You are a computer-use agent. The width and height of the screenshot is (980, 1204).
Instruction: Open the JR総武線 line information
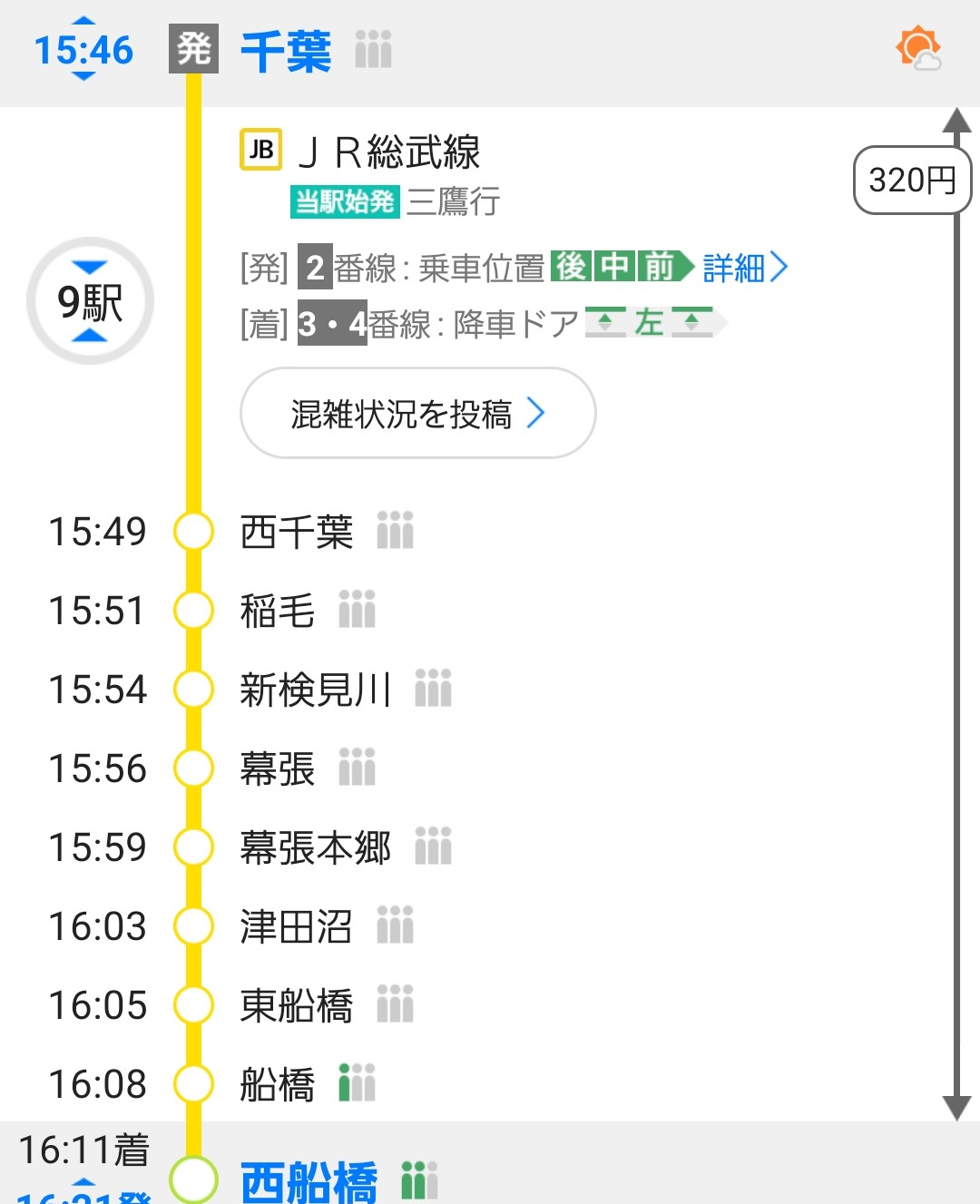(x=388, y=152)
